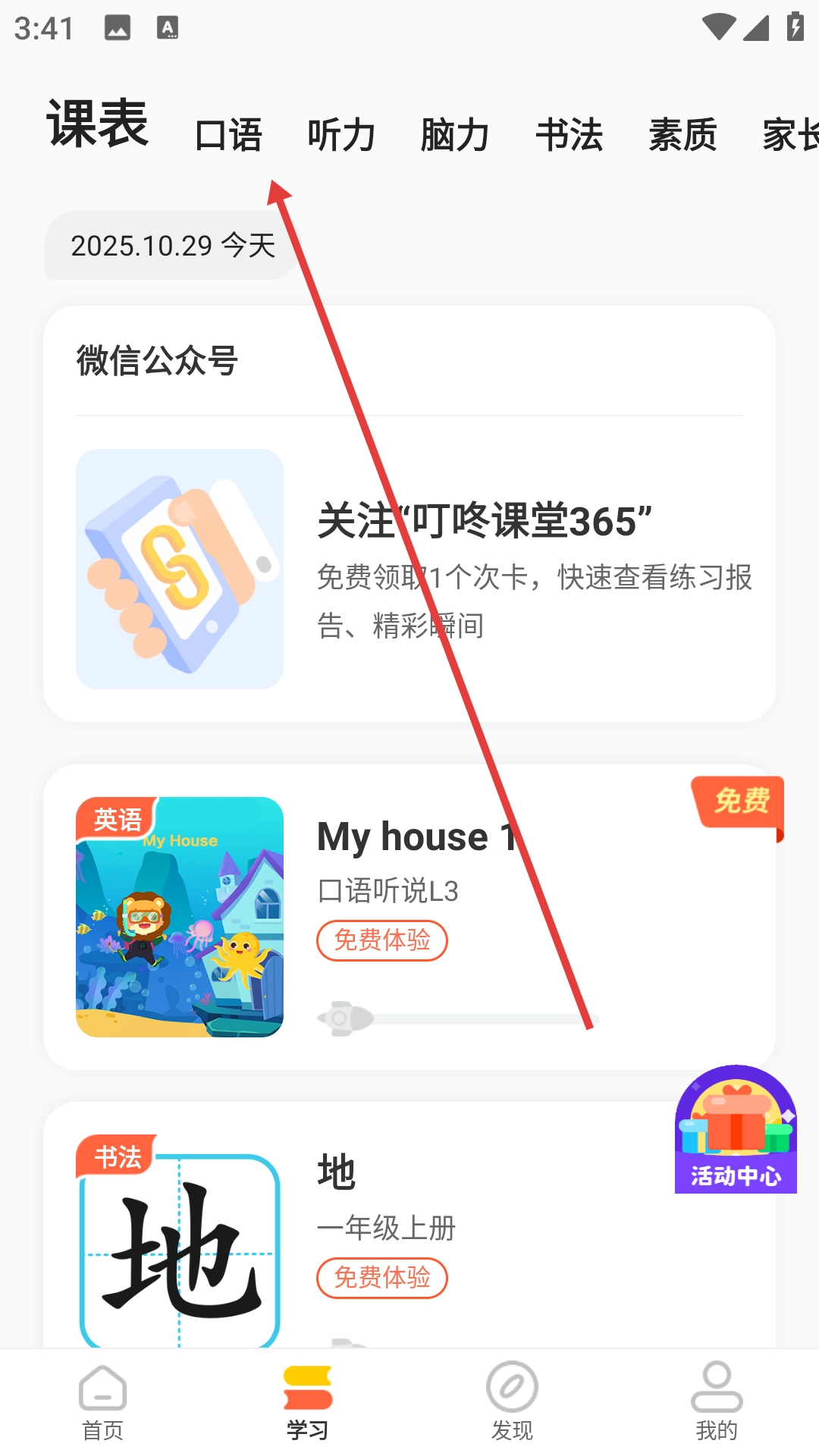Switch to the 听力 tab
This screenshot has height=1456, width=819.
pyautogui.click(x=341, y=136)
